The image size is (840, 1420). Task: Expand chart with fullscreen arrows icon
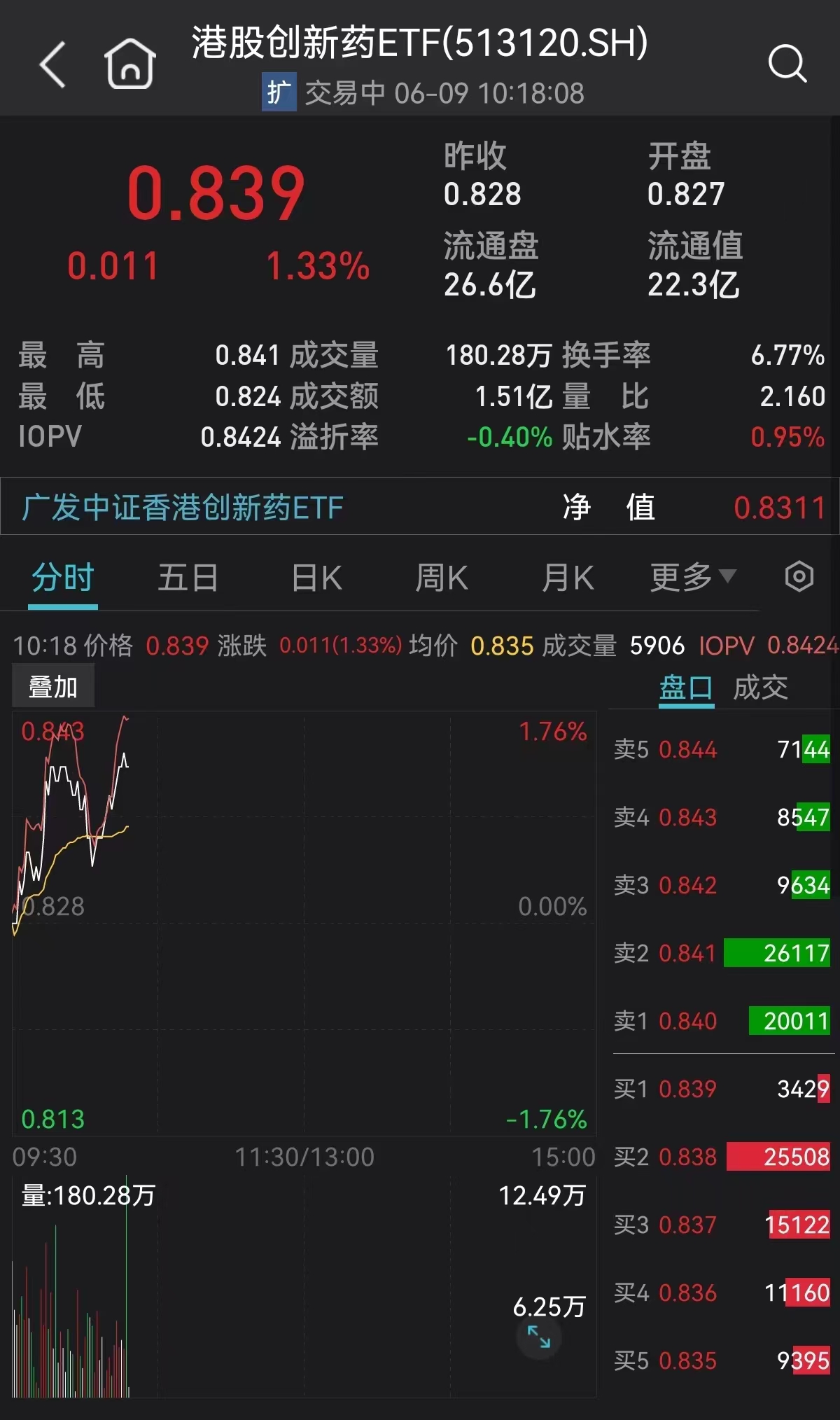pos(539,1335)
